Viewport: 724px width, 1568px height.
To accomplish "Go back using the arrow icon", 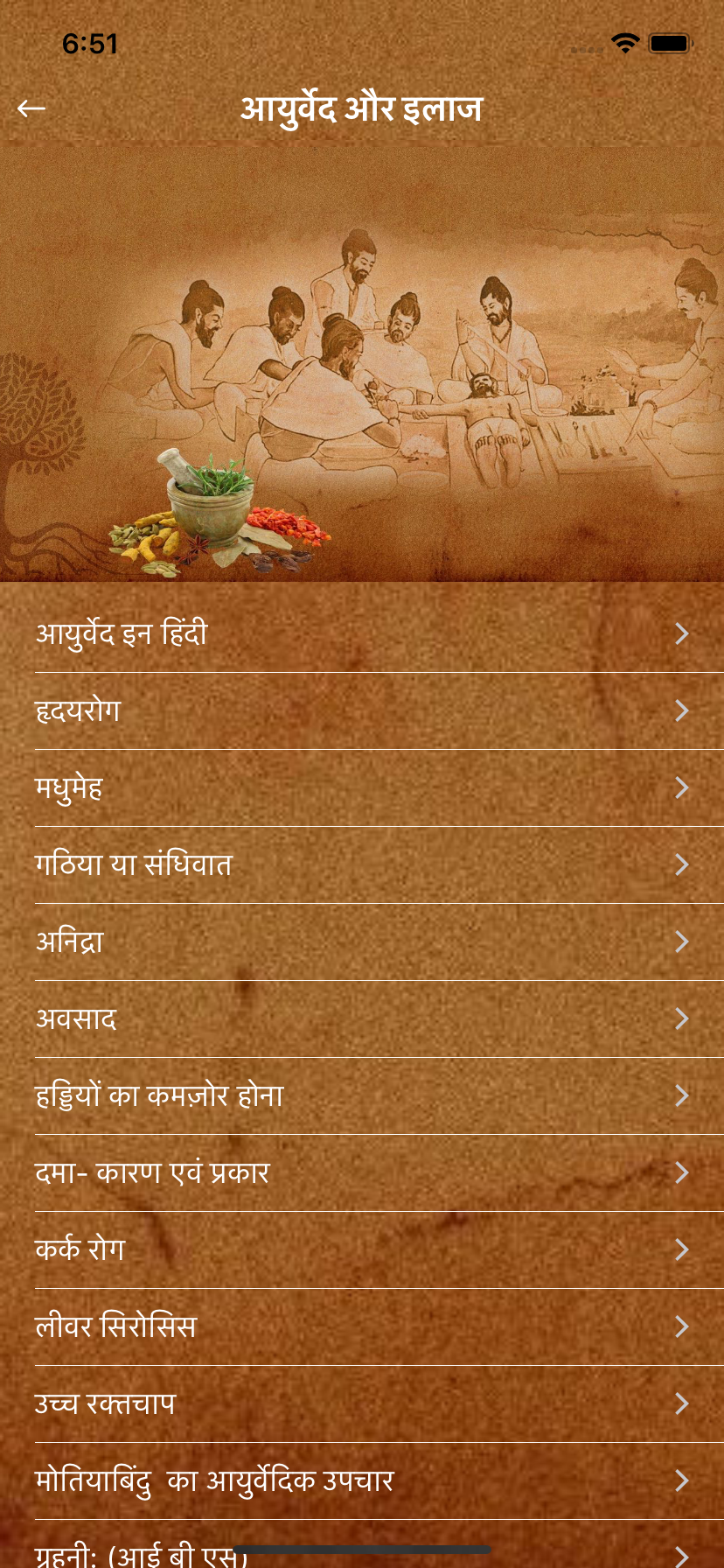I will (x=31, y=108).
